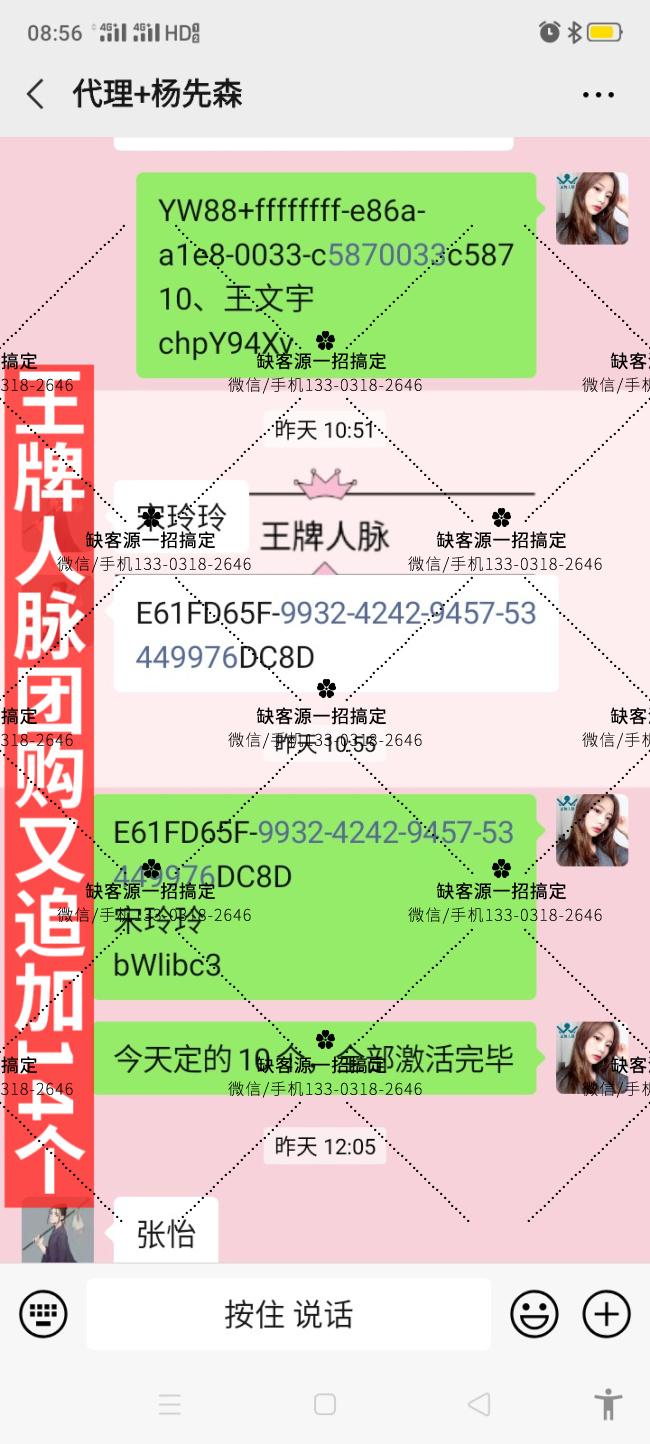Tap the system home button
Viewport: 650px width, 1444px height.
pyautogui.click(x=325, y=1404)
